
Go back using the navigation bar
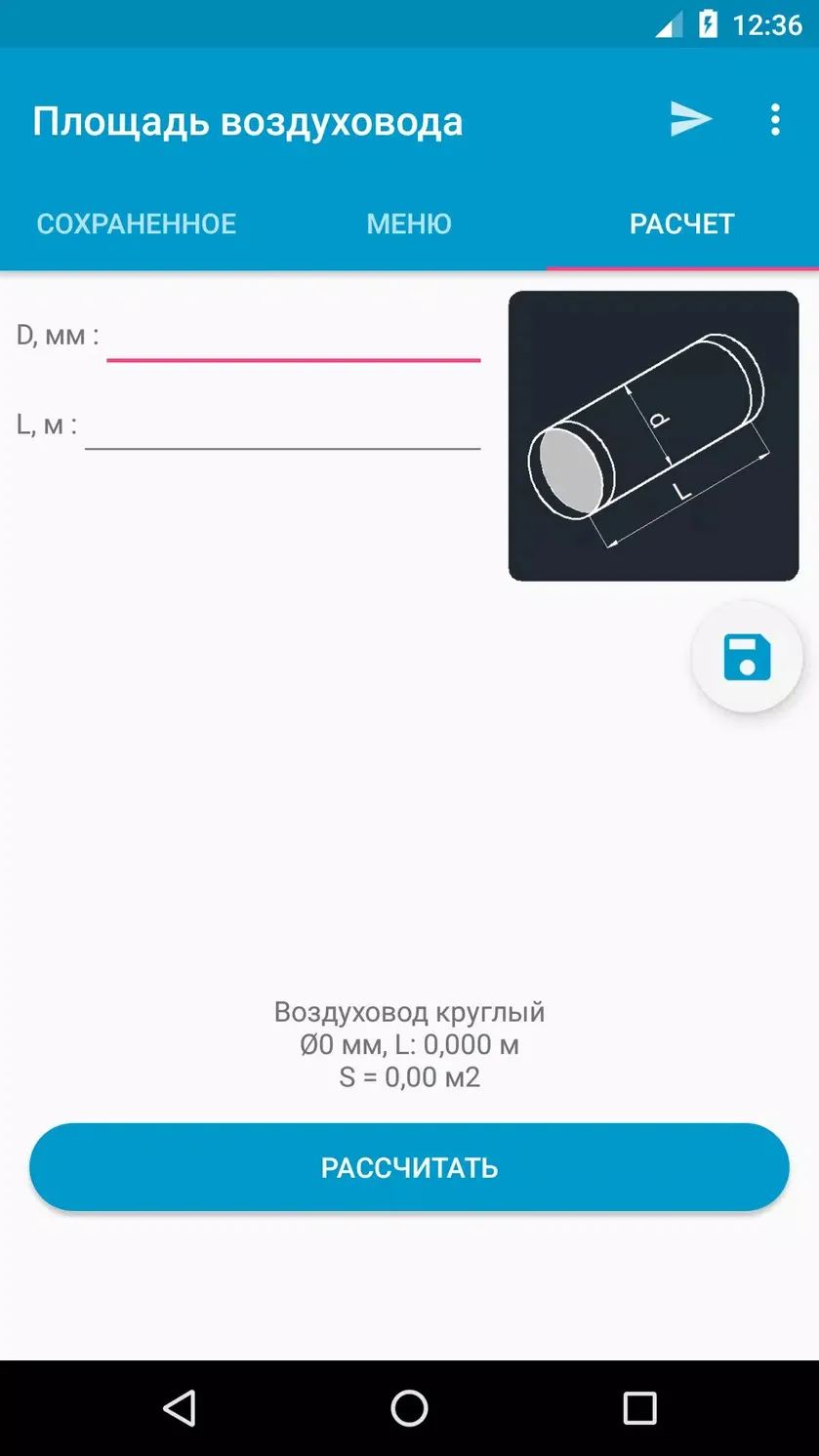(180, 1408)
